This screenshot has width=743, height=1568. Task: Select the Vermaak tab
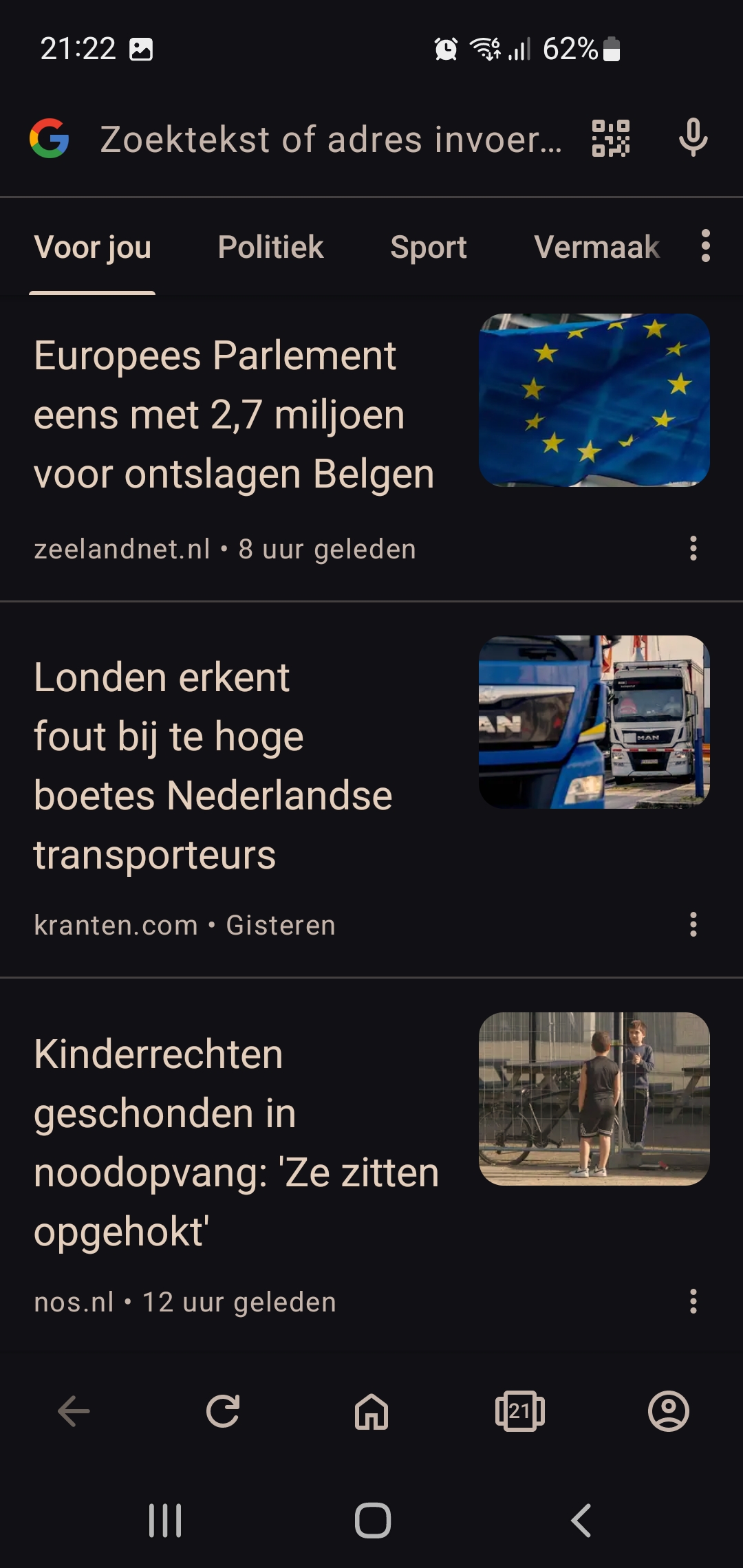click(x=596, y=247)
